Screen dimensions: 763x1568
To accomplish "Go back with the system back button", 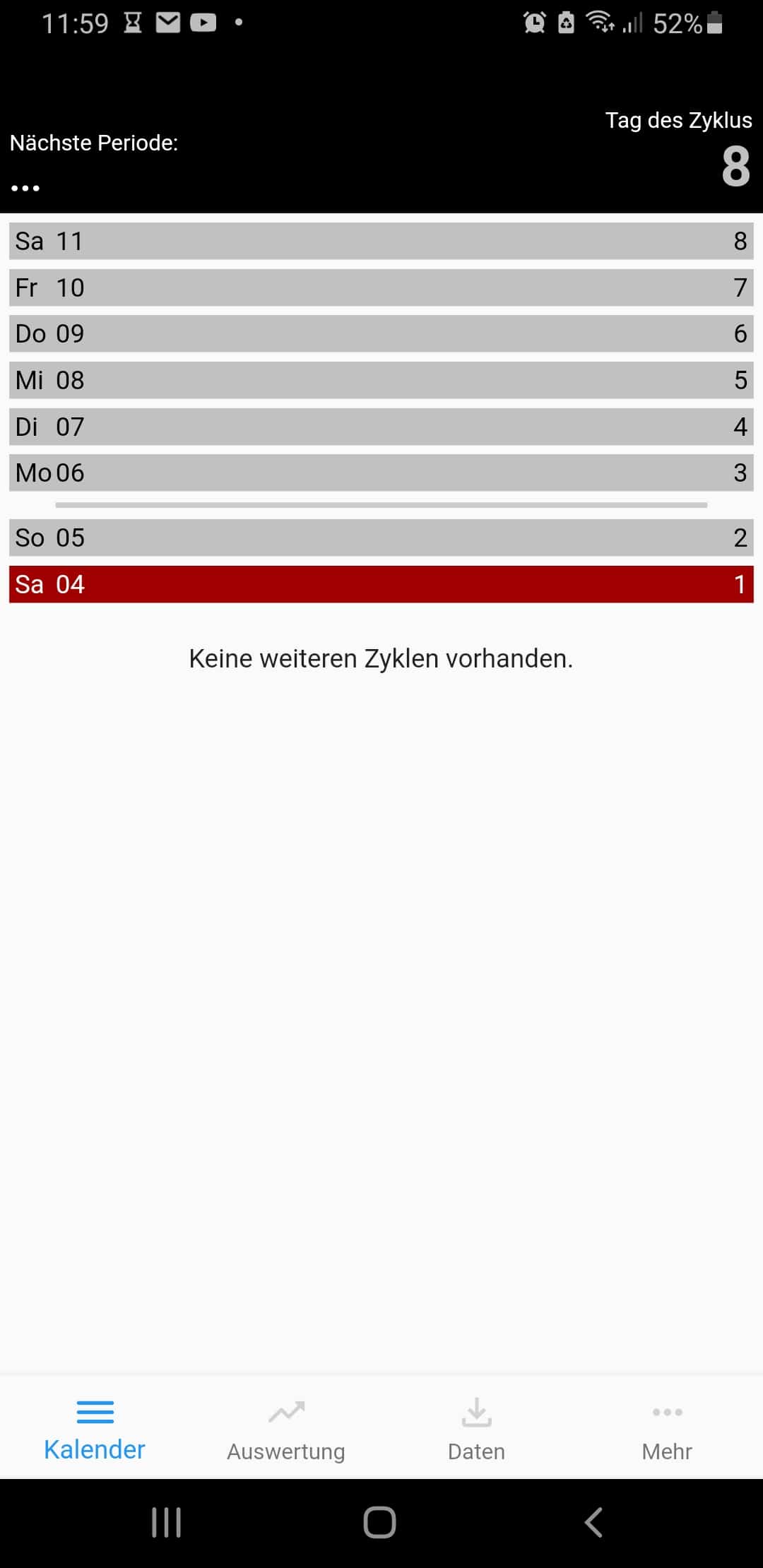I will (x=593, y=1522).
